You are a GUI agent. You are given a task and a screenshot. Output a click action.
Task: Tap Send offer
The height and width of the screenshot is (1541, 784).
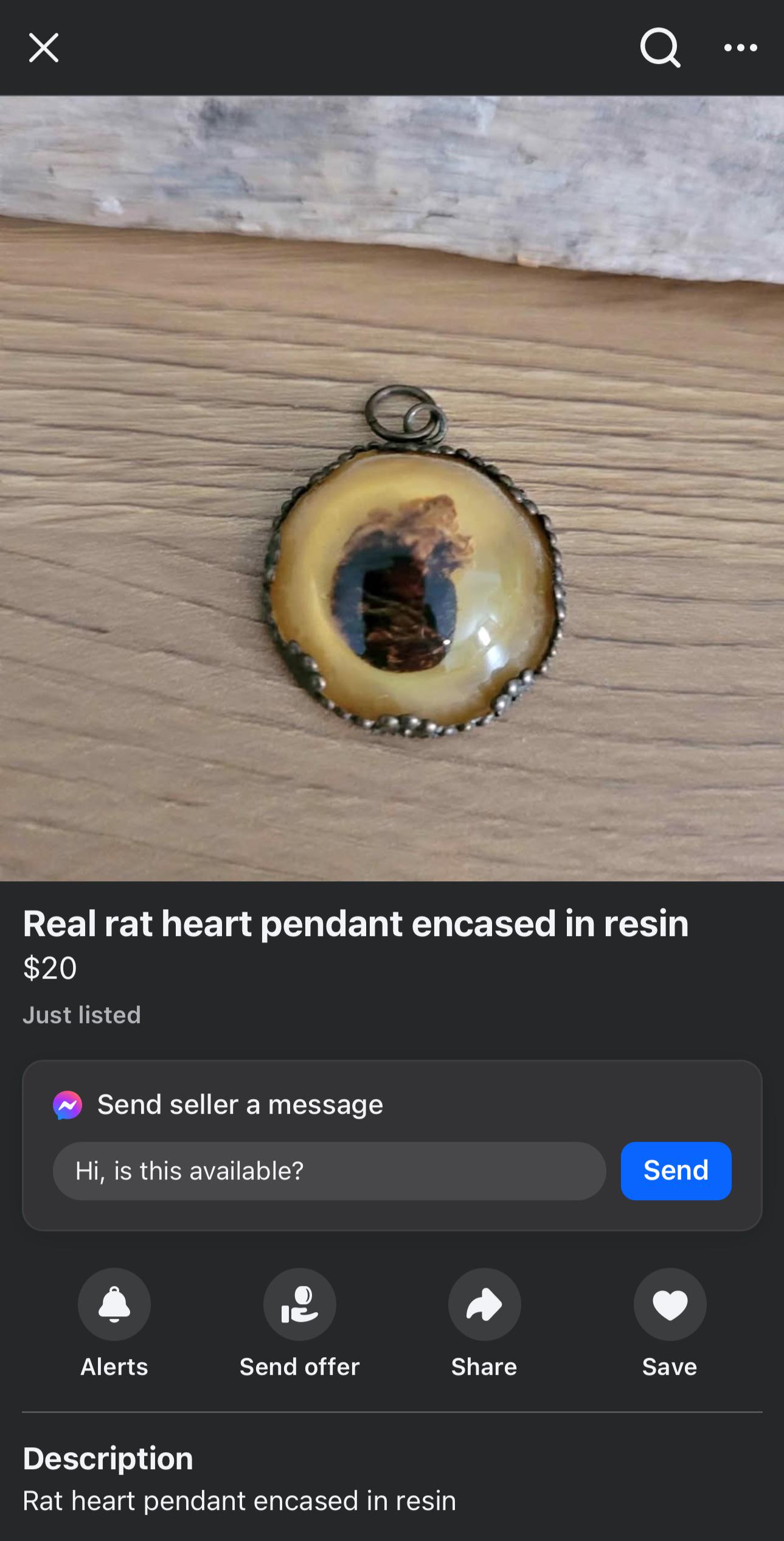click(299, 1304)
